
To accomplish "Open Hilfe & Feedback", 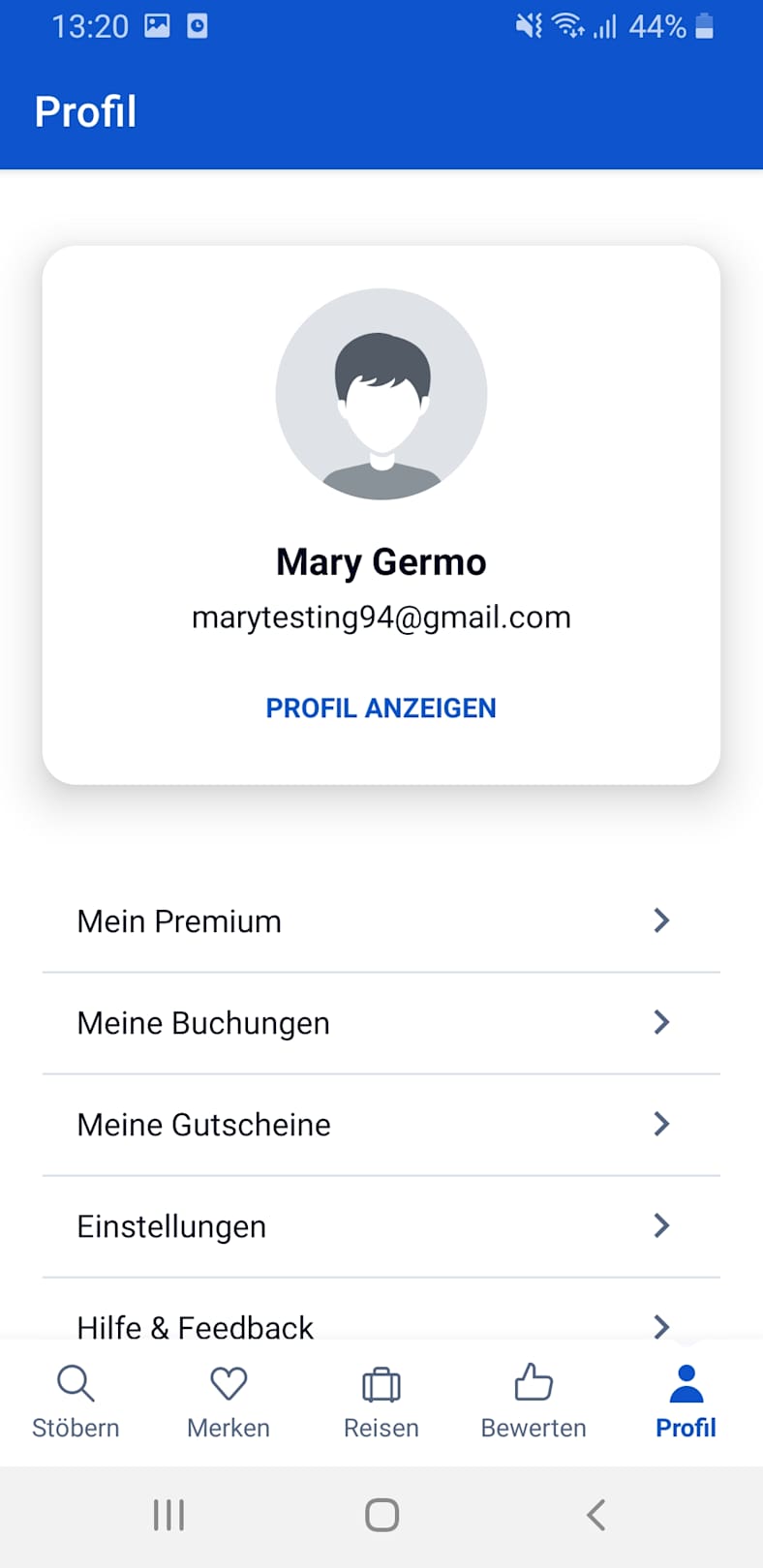I will click(381, 1322).
